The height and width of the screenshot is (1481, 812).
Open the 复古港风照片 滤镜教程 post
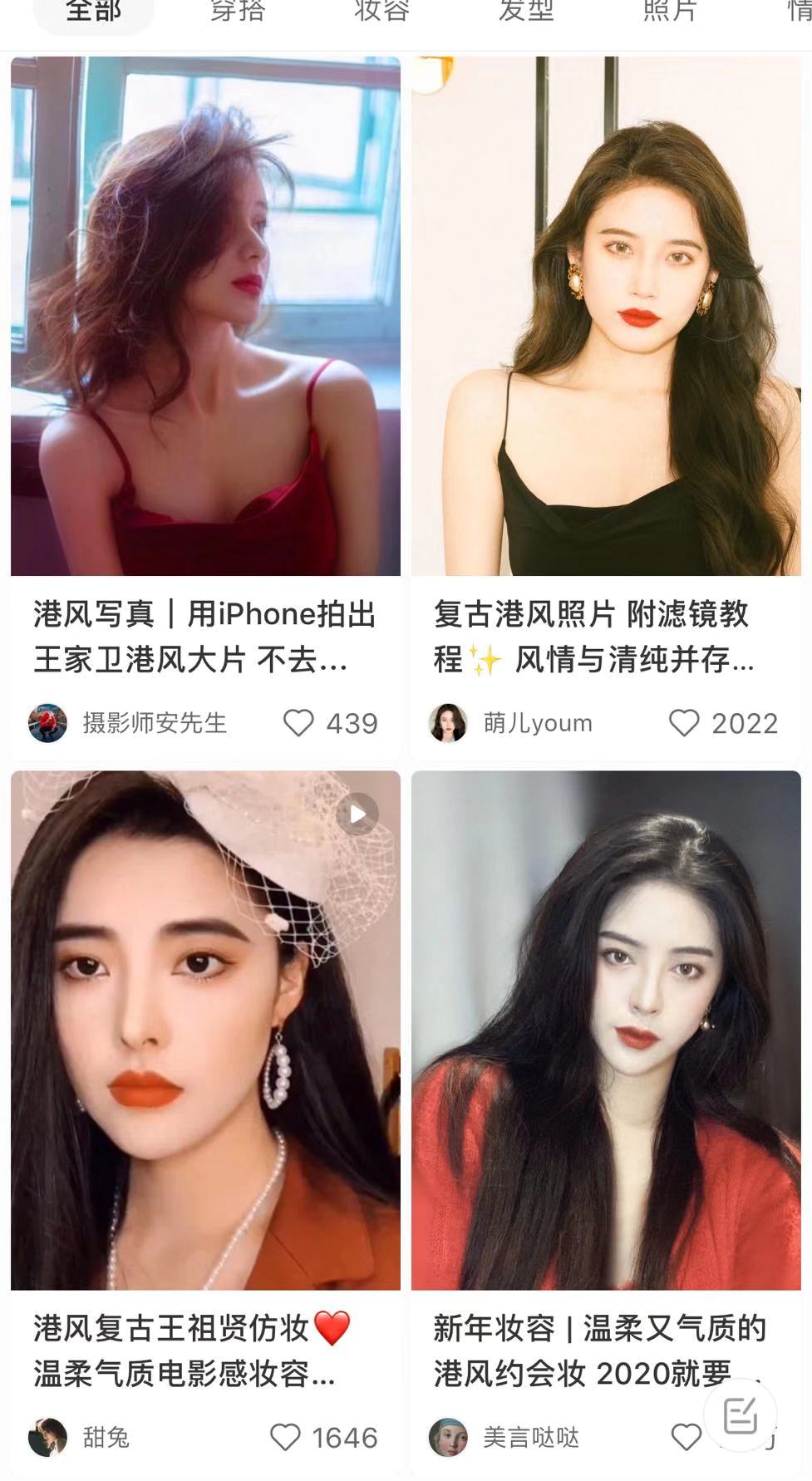coord(606,316)
